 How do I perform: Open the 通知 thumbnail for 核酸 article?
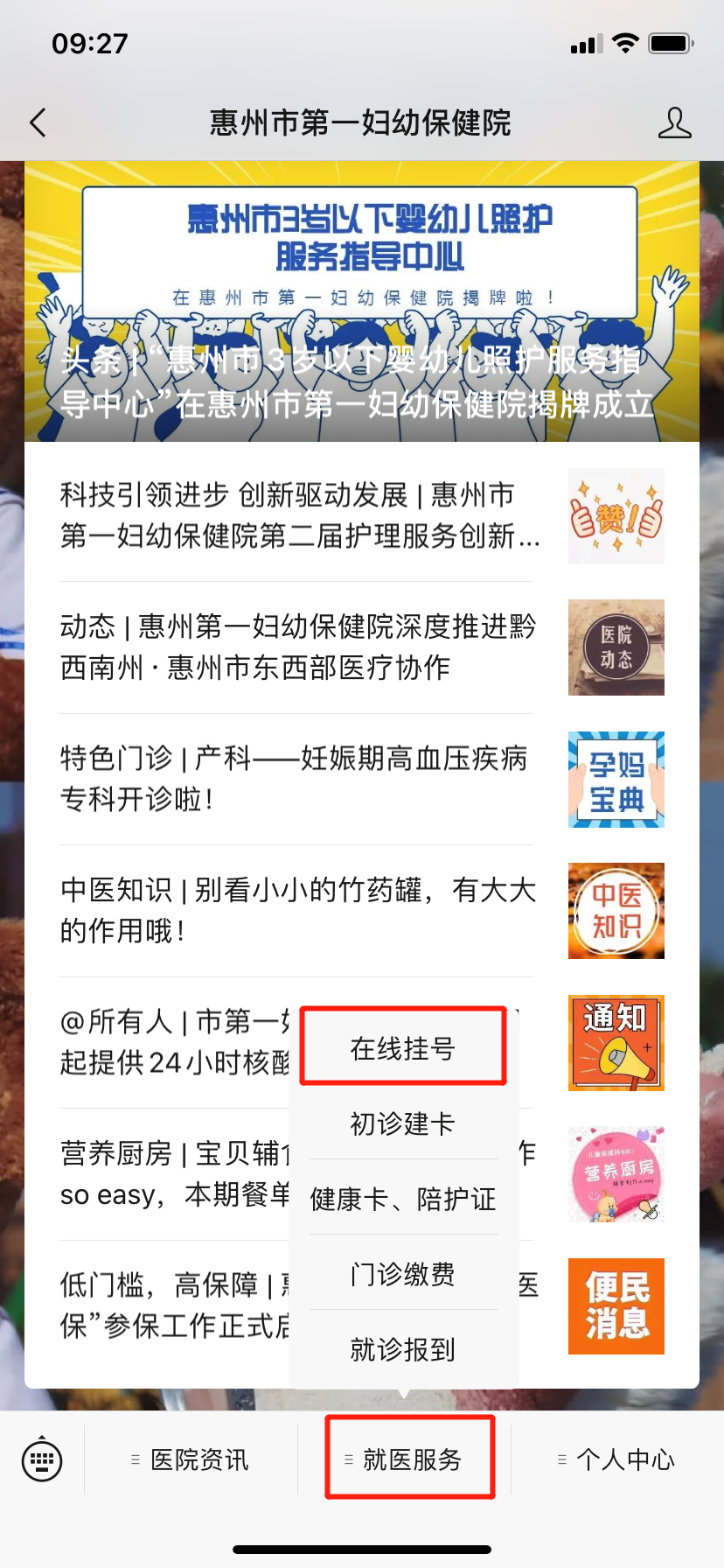(616, 1042)
